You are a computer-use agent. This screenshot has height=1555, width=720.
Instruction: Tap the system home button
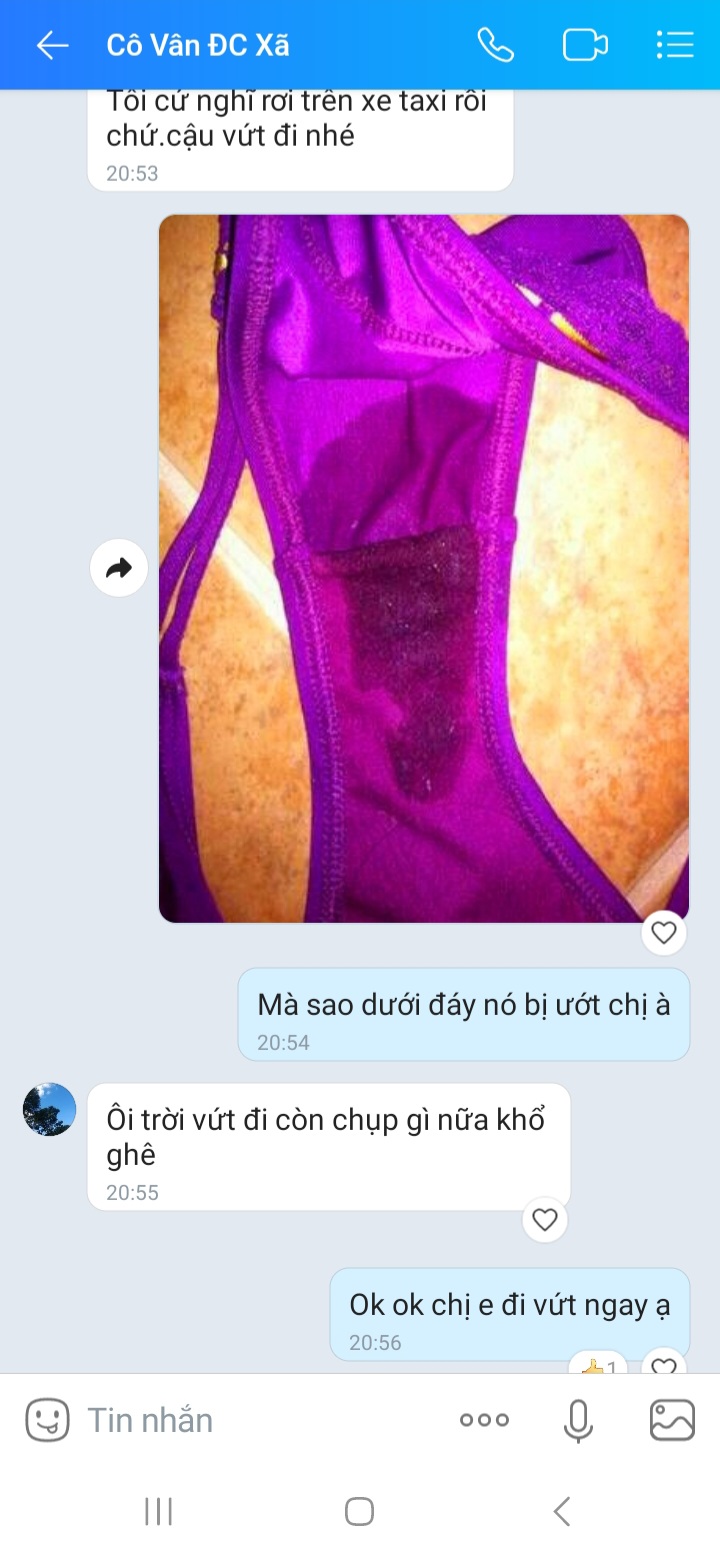[359, 1511]
